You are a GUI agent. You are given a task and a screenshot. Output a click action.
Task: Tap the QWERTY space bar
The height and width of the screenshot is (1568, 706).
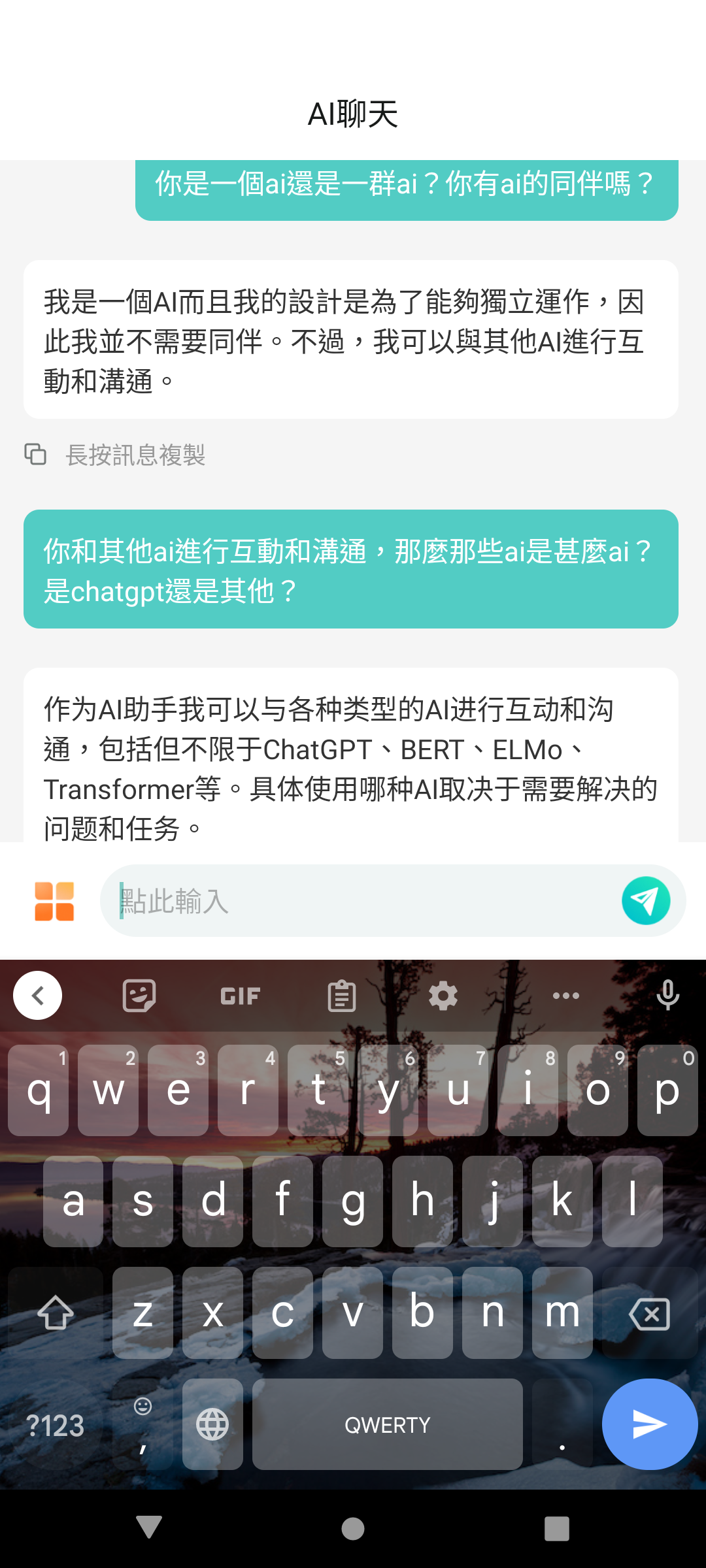pyautogui.click(x=387, y=1424)
